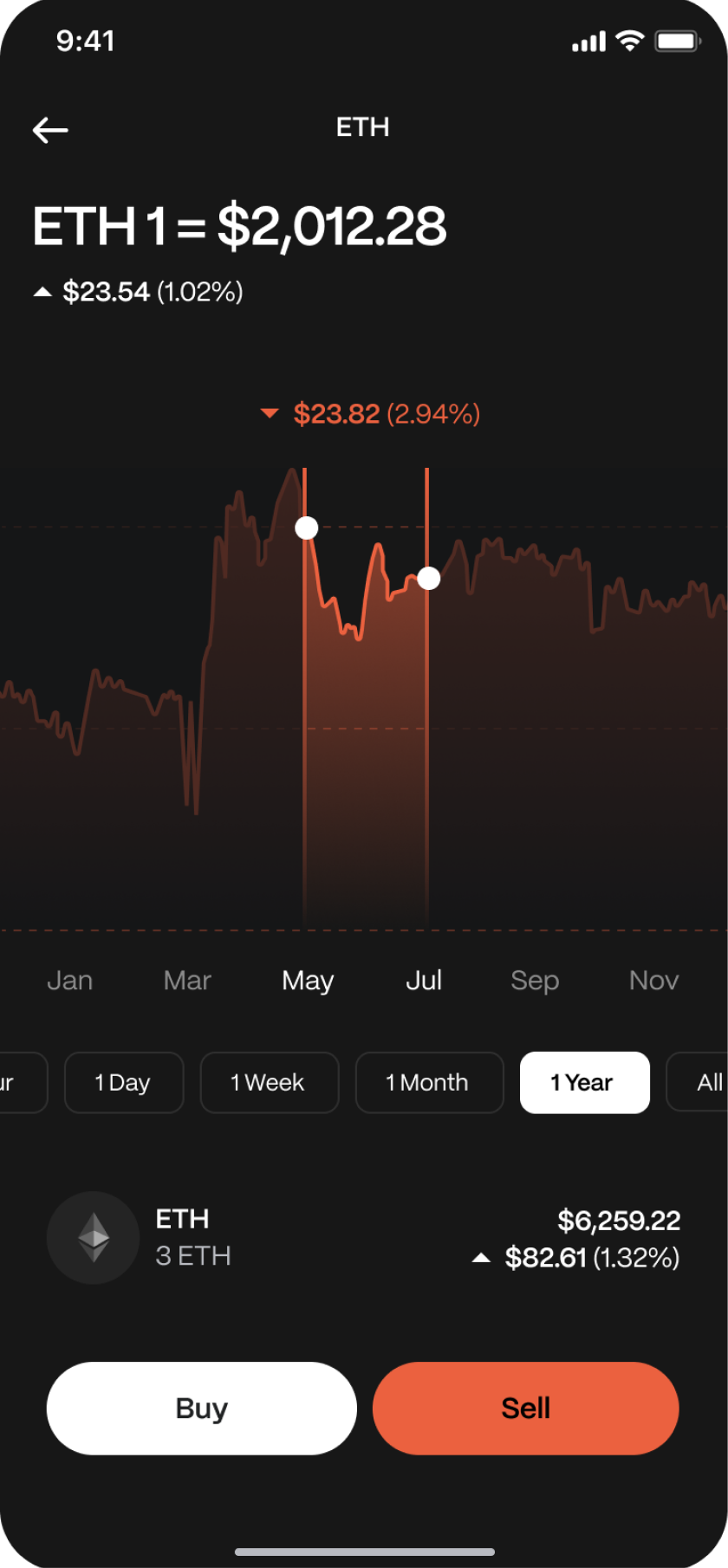The image size is (728, 1568).
Task: Select the 1 Day range
Action: [124, 1082]
